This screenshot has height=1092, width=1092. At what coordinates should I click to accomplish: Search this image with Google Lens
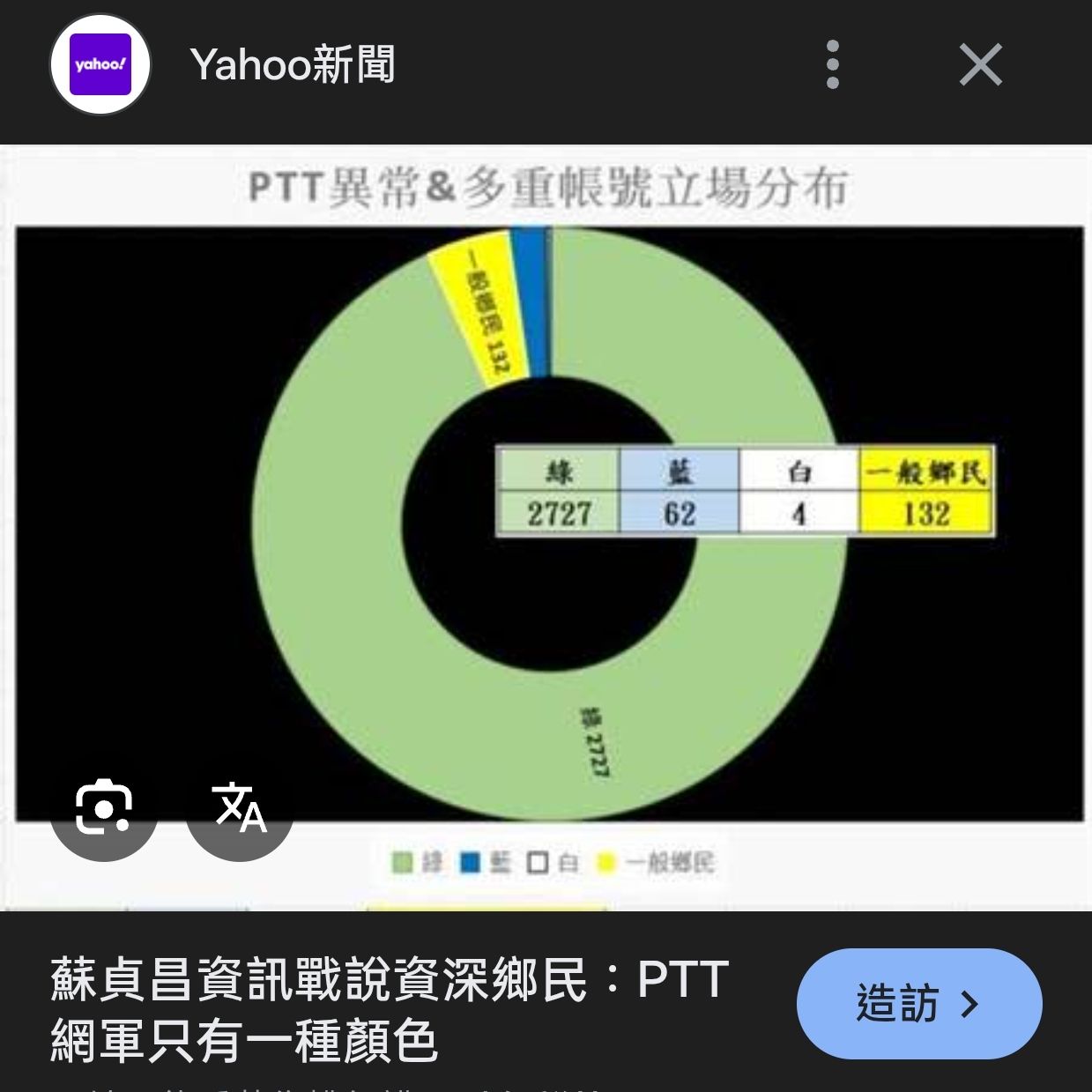104,806
